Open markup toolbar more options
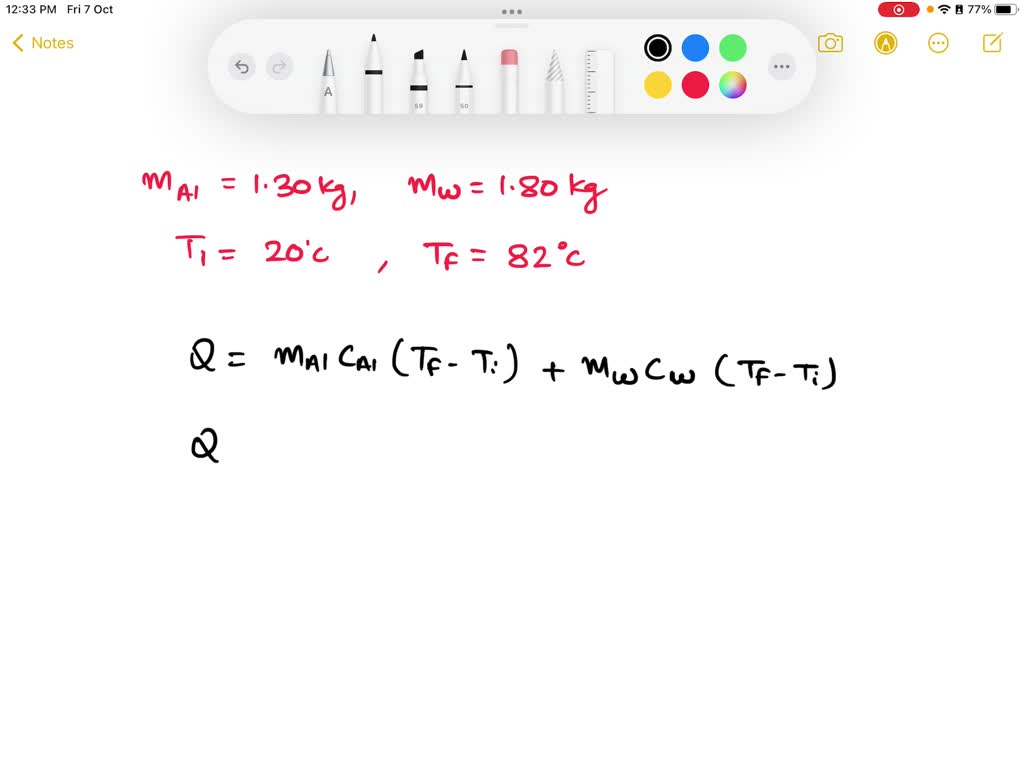This screenshot has height=768, width=1024. tap(781, 67)
